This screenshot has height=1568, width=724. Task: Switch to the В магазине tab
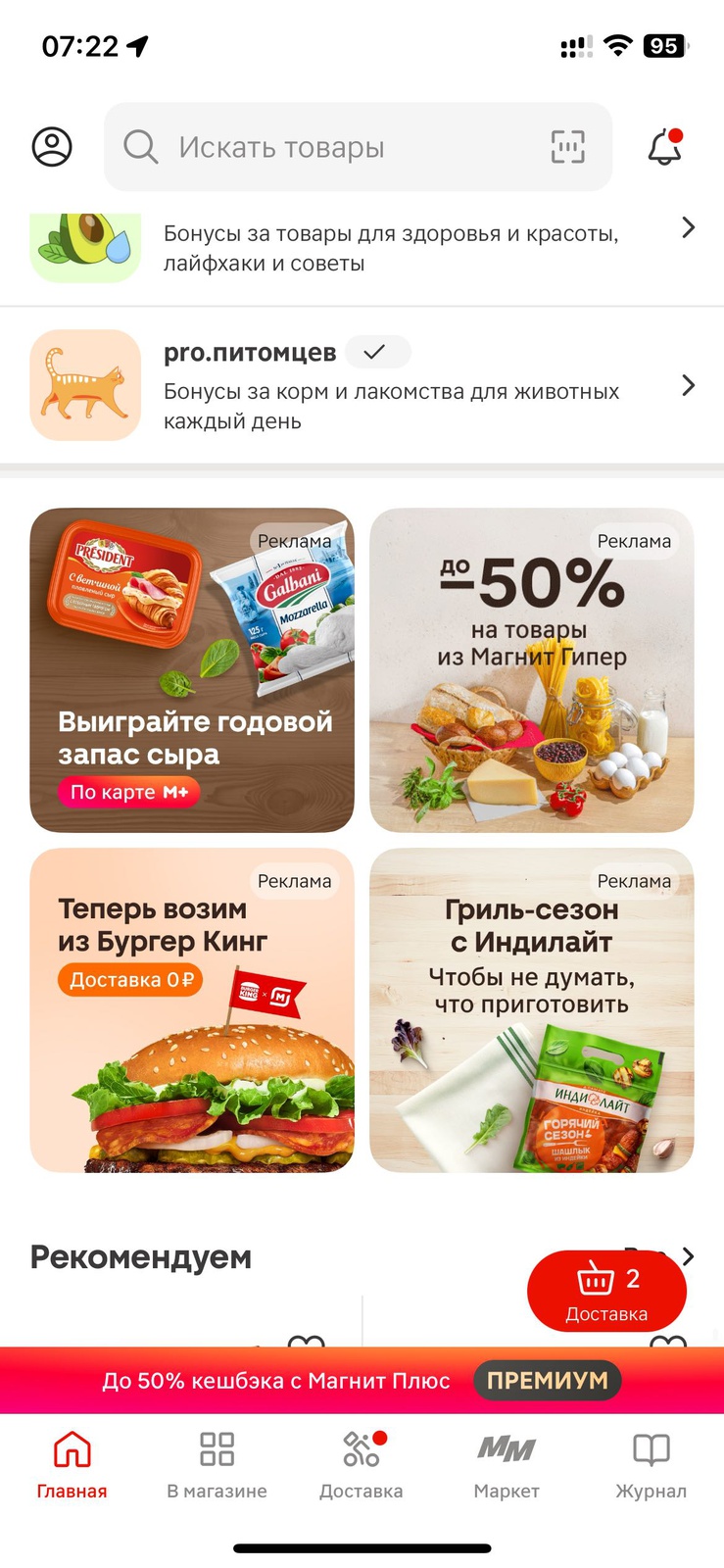click(217, 1464)
